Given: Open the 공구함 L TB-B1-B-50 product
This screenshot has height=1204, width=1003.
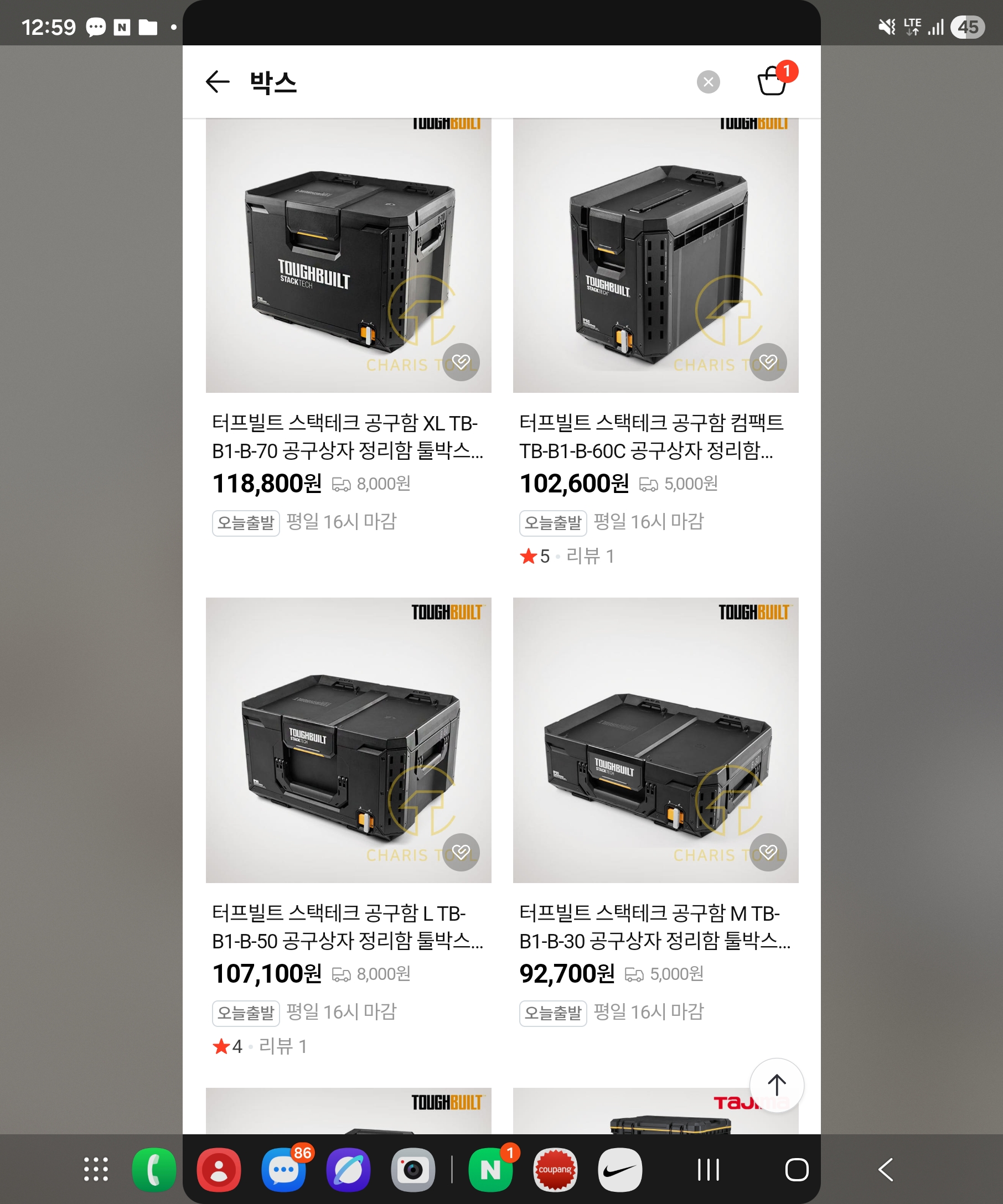Looking at the screenshot, I should coord(348,740).
